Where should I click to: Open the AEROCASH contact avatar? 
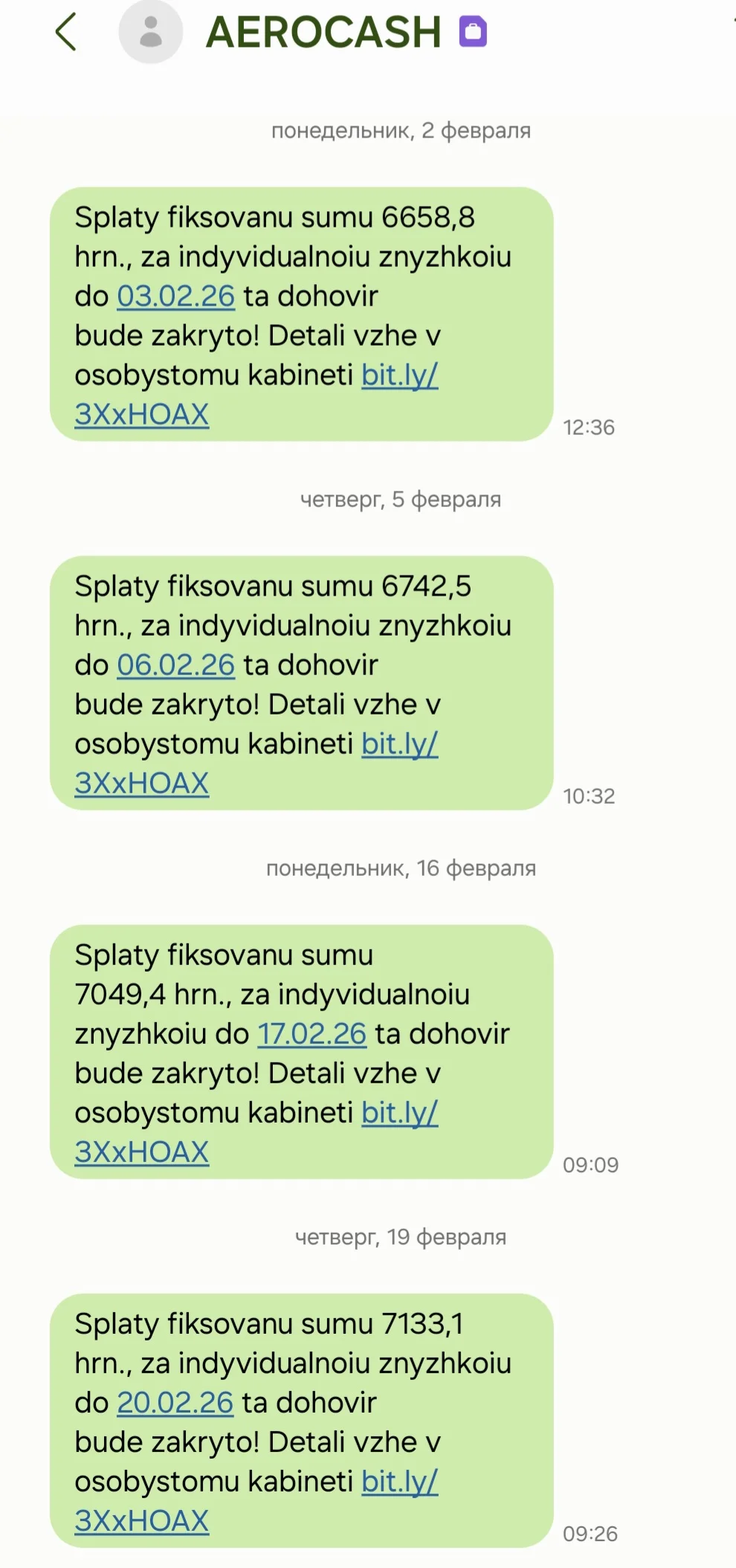point(151,32)
